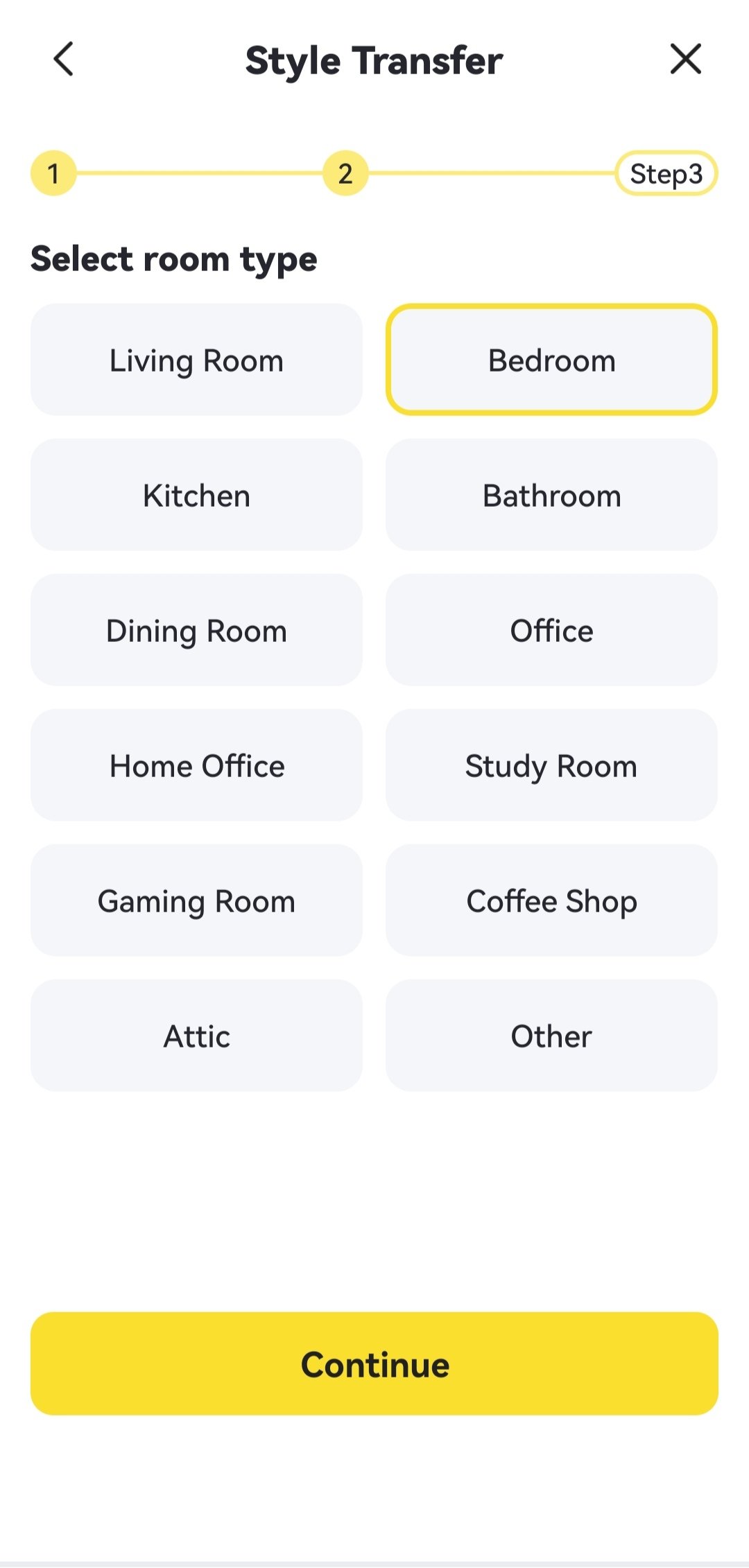Tap the Attic option
Viewport: 749px width, 1568px height.
click(196, 1036)
